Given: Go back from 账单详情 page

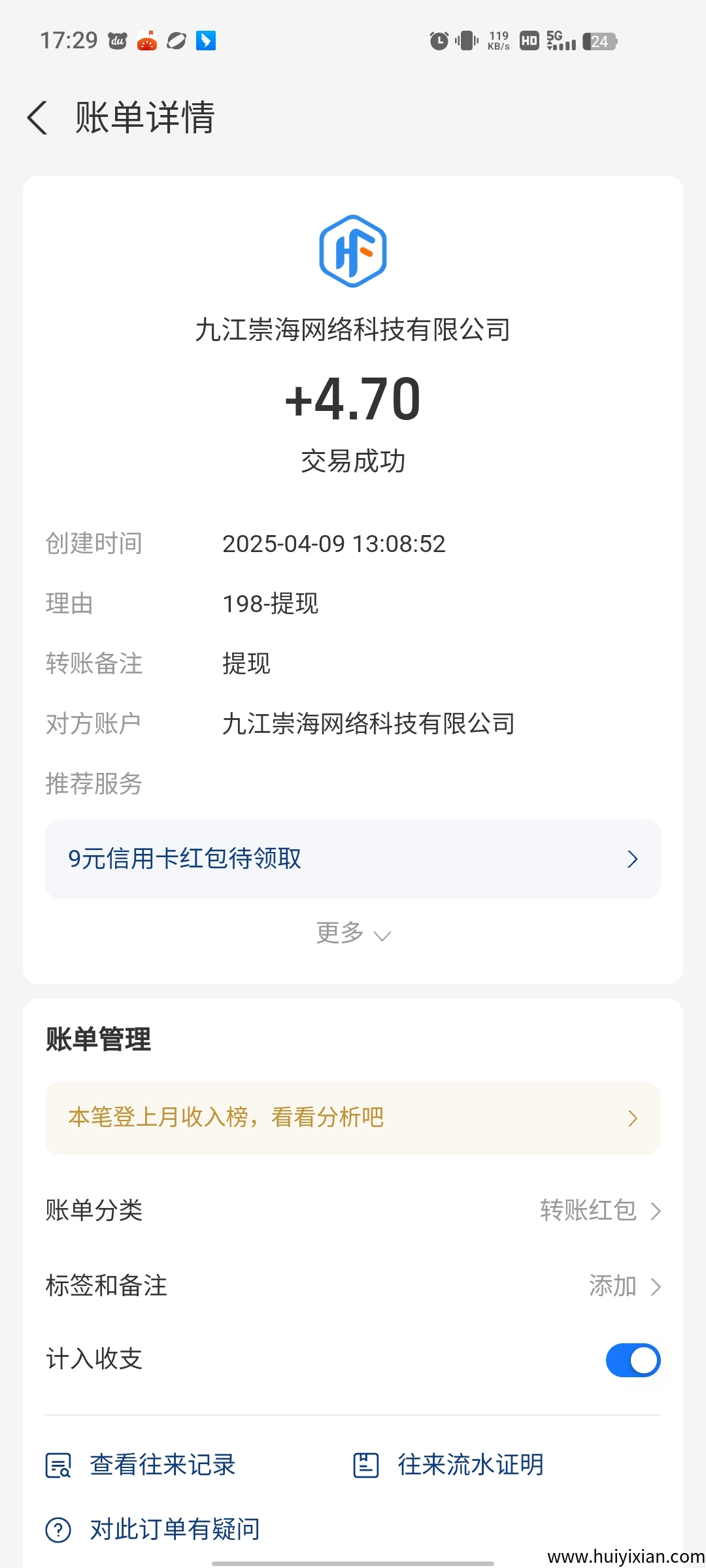Looking at the screenshot, I should (x=38, y=118).
